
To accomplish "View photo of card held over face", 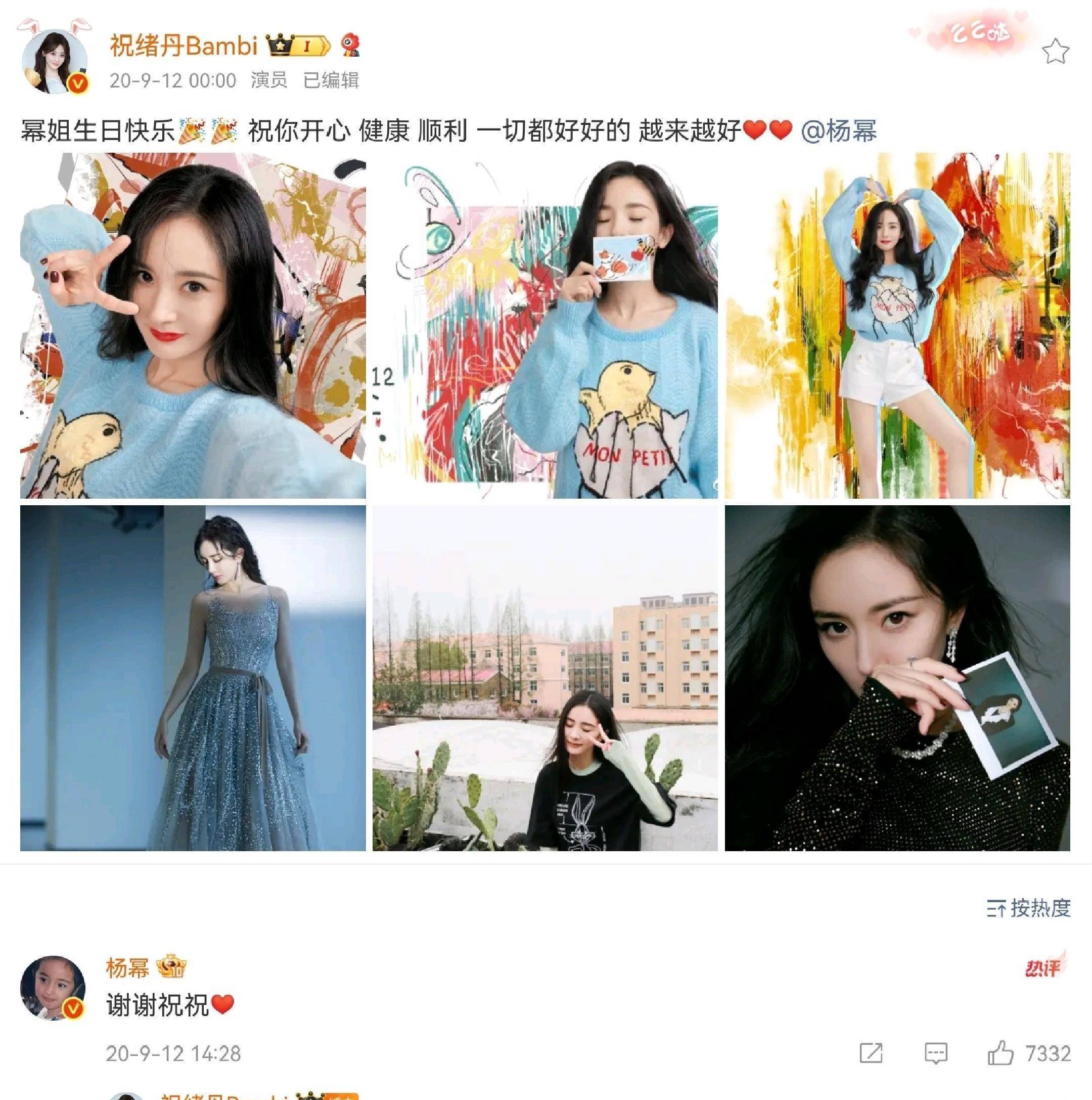I will click(x=544, y=326).
